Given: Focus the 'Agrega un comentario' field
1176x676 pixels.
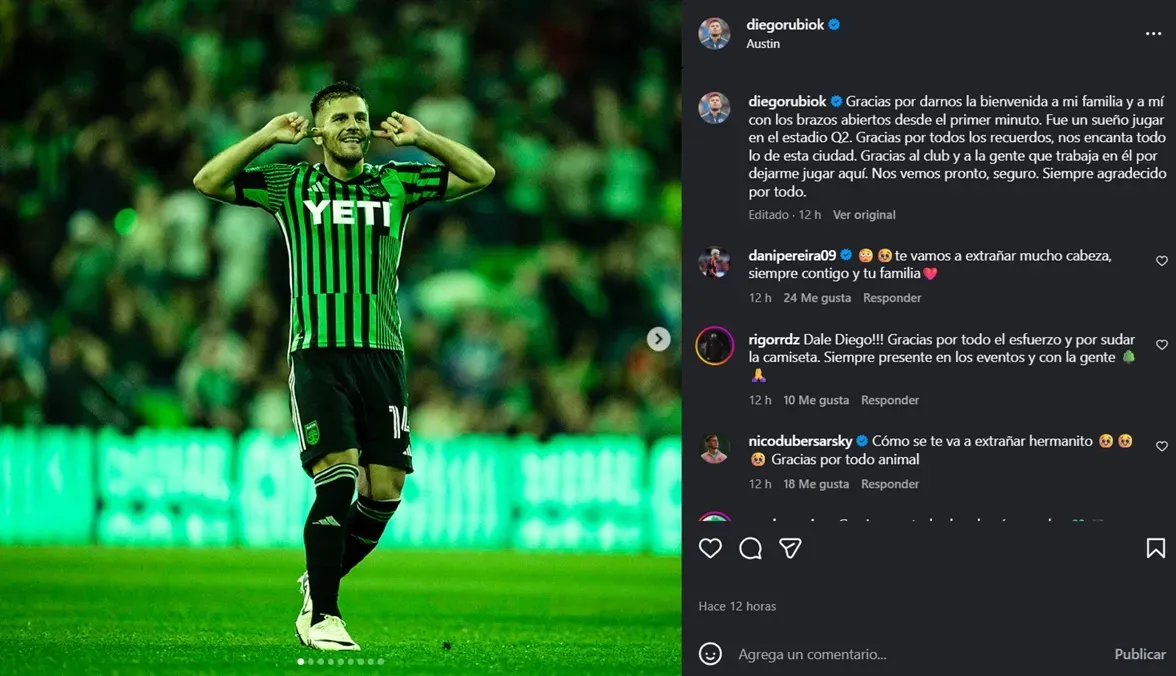Looking at the screenshot, I should pos(900,654).
